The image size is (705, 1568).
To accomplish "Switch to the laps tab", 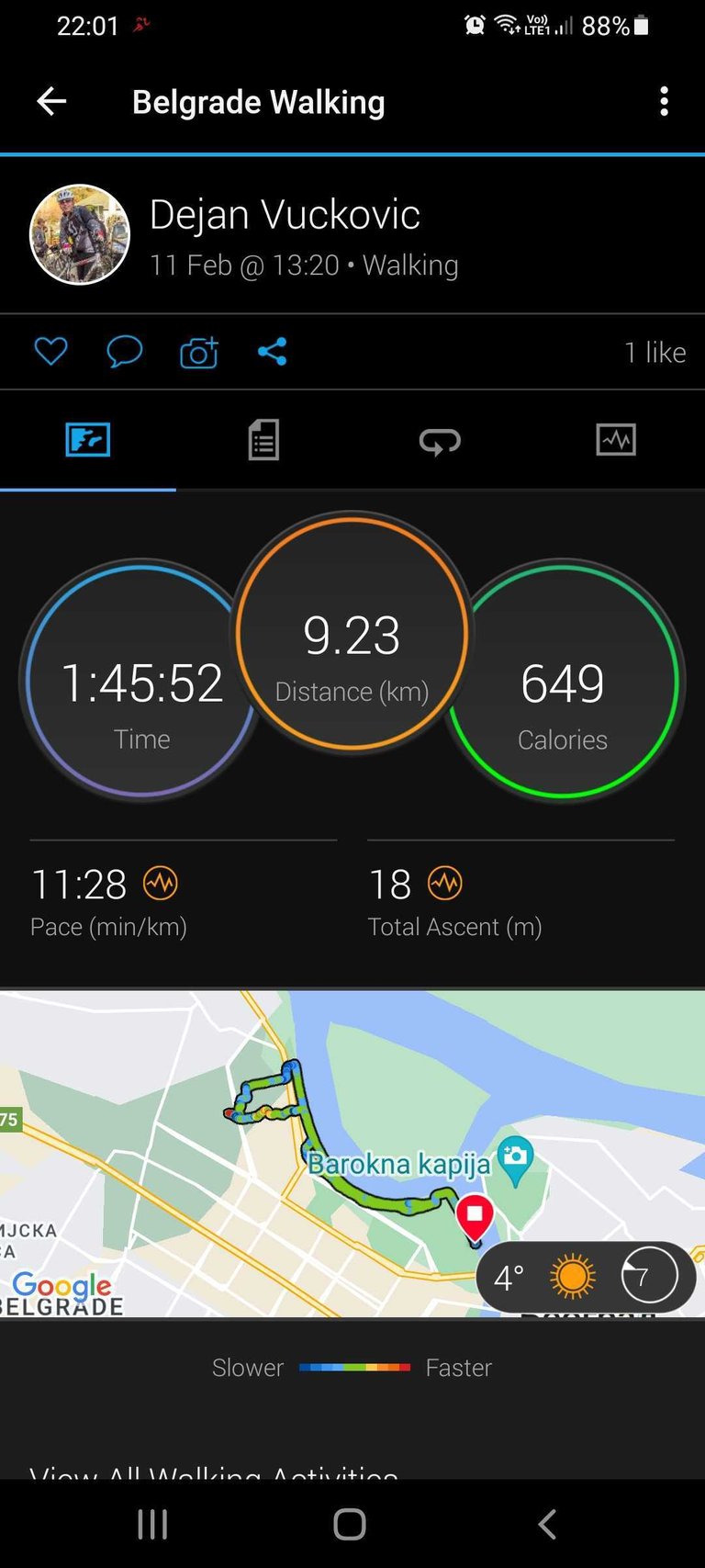I will [x=440, y=441].
